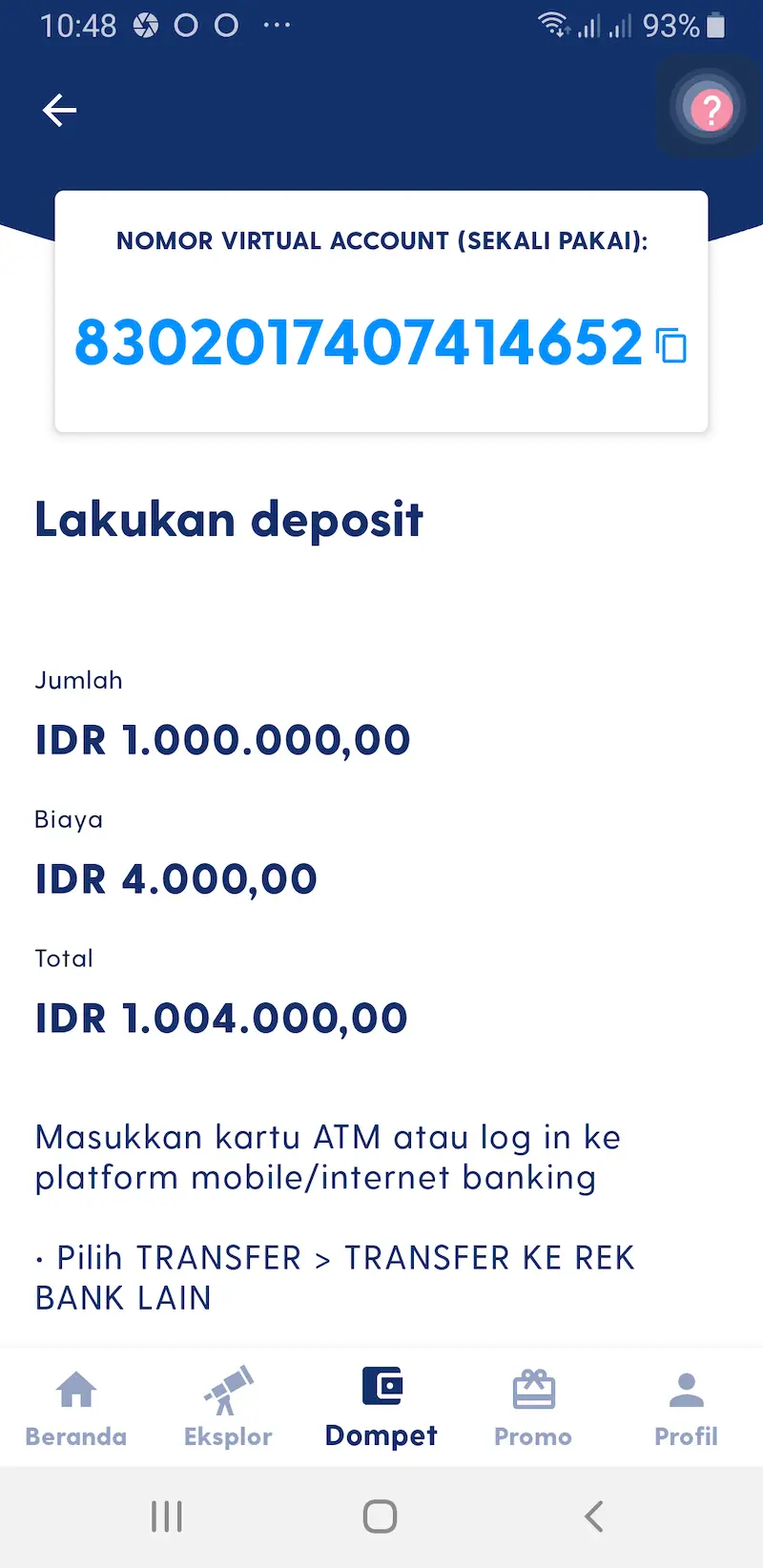Tap the Biaya fee value
763x1568 pixels.
(175, 878)
